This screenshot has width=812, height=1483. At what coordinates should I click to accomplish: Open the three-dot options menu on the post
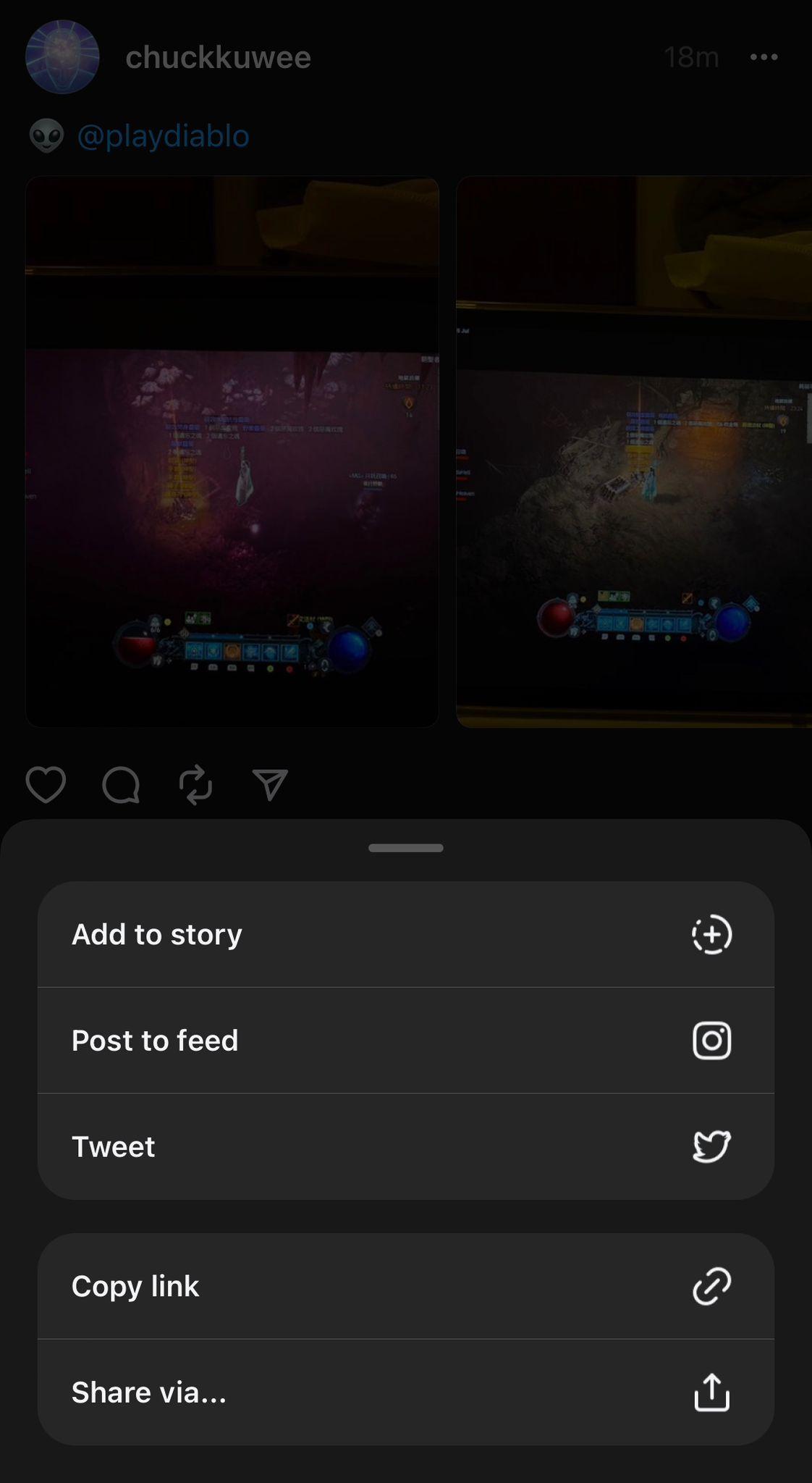(x=763, y=56)
